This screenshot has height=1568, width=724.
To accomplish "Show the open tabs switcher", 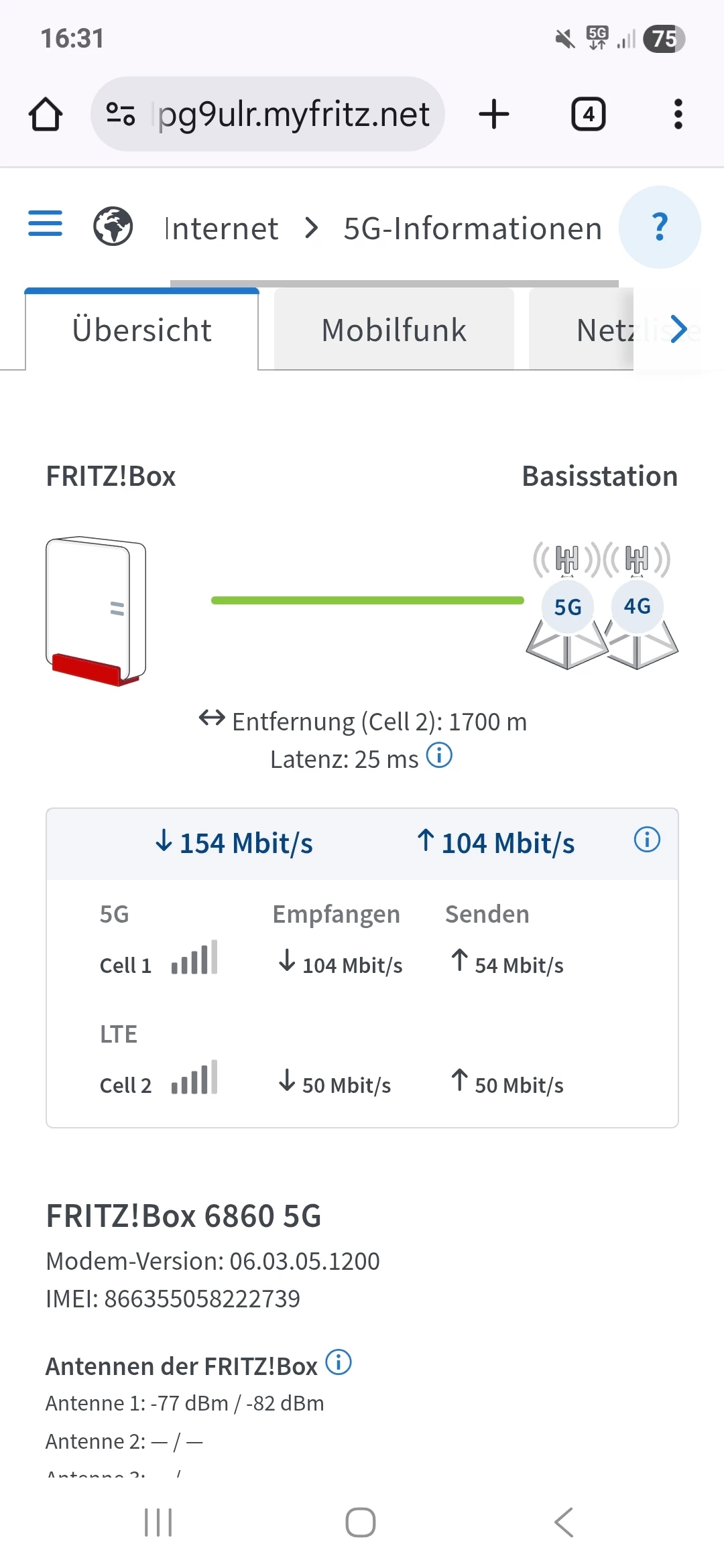I will point(588,115).
